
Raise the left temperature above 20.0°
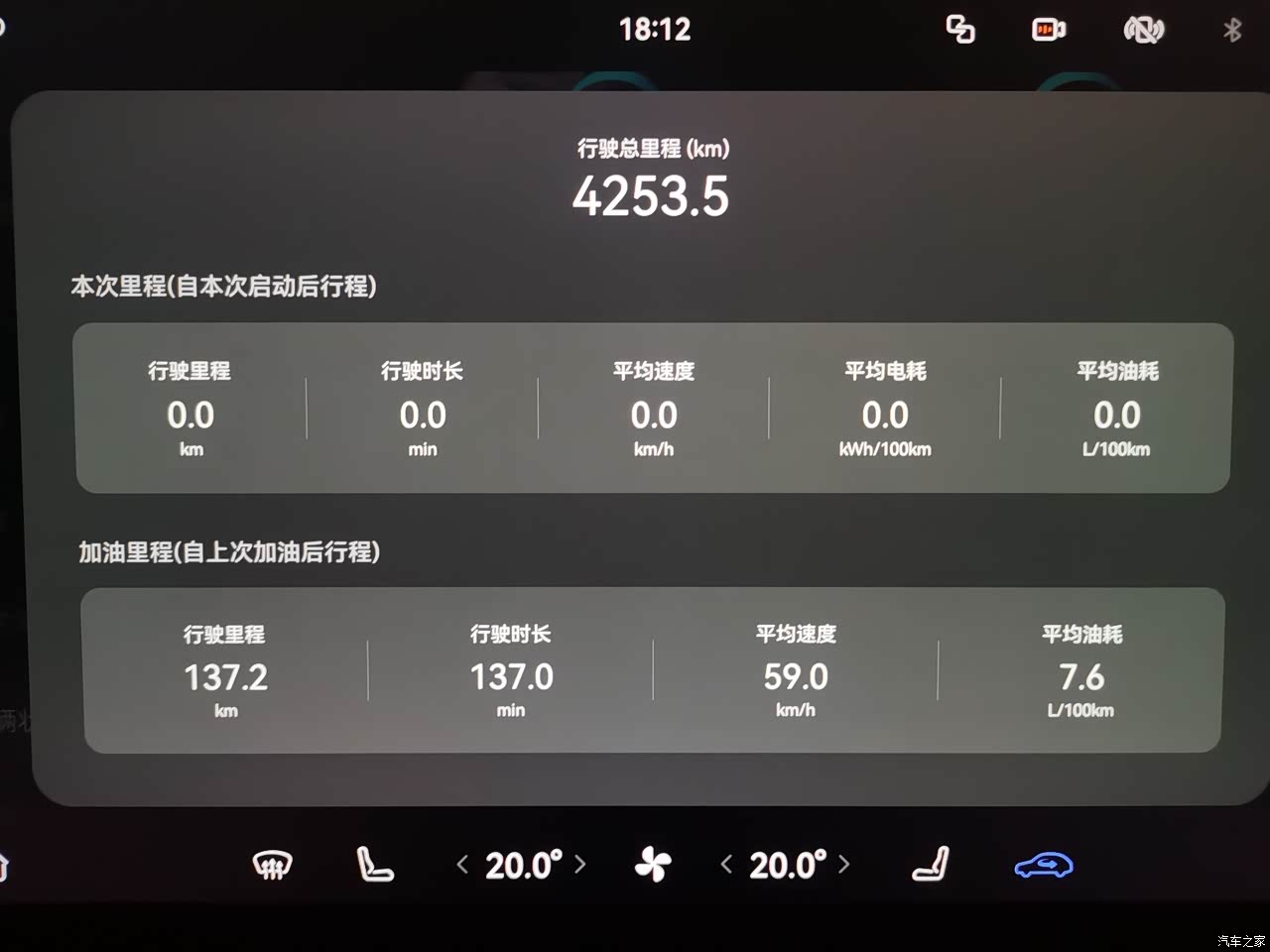click(x=580, y=865)
